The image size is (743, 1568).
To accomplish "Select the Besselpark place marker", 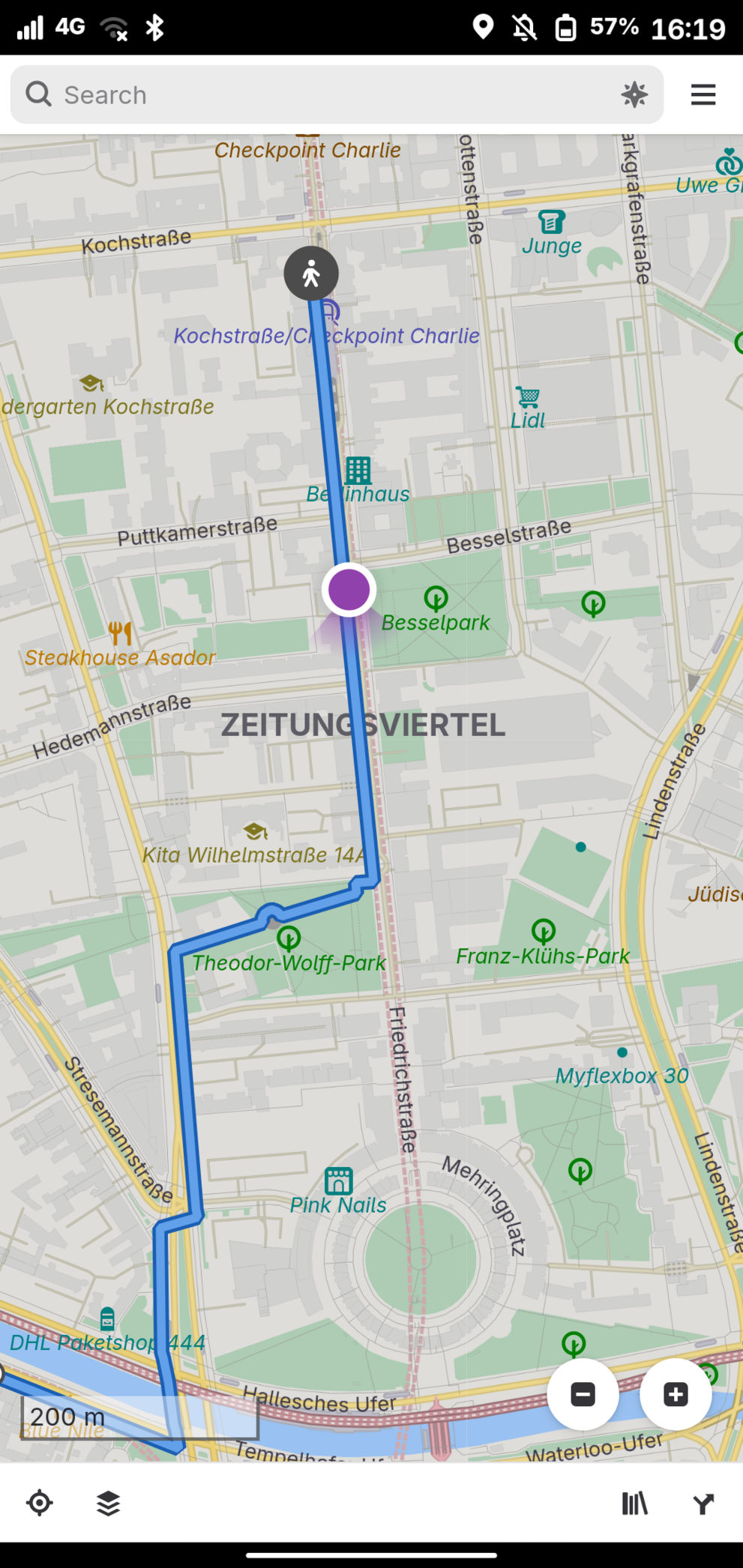I will (x=436, y=599).
